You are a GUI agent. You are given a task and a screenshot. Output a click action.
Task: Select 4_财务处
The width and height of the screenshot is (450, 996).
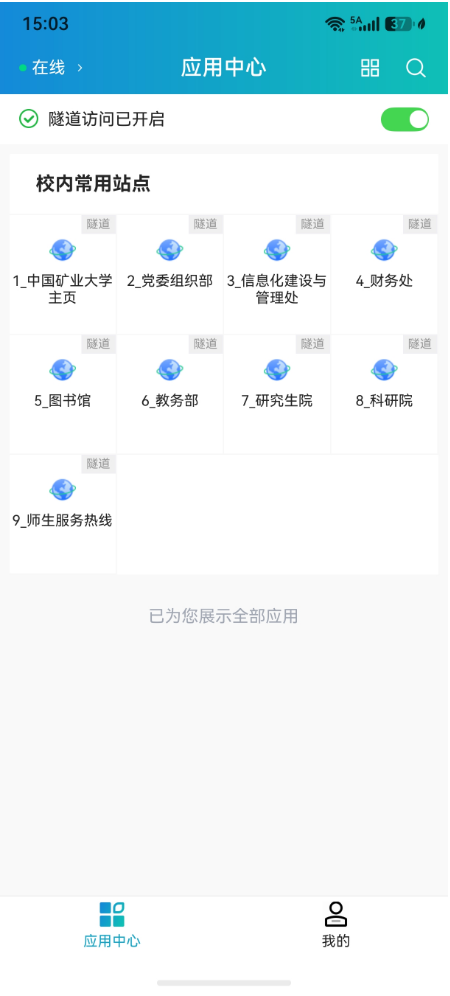coord(385,274)
